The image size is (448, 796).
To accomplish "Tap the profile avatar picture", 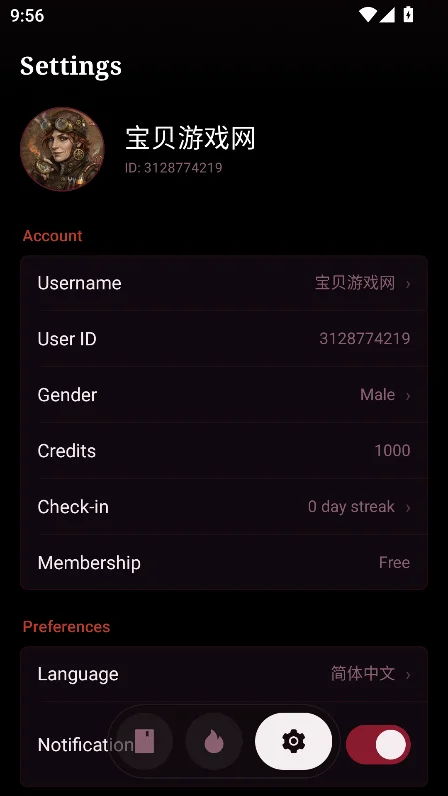I will [62, 149].
